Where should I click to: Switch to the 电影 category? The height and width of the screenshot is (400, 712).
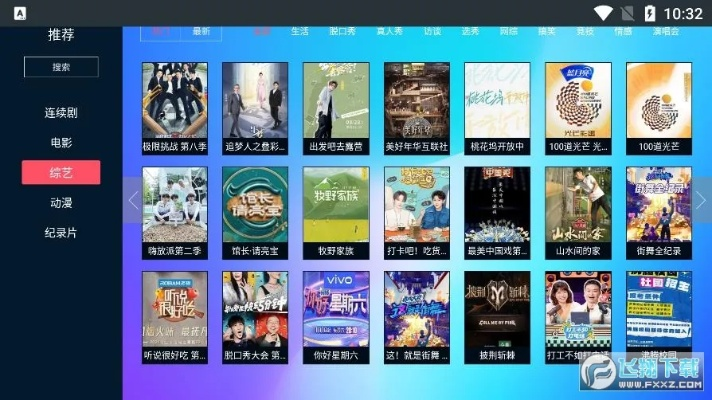(x=61, y=143)
